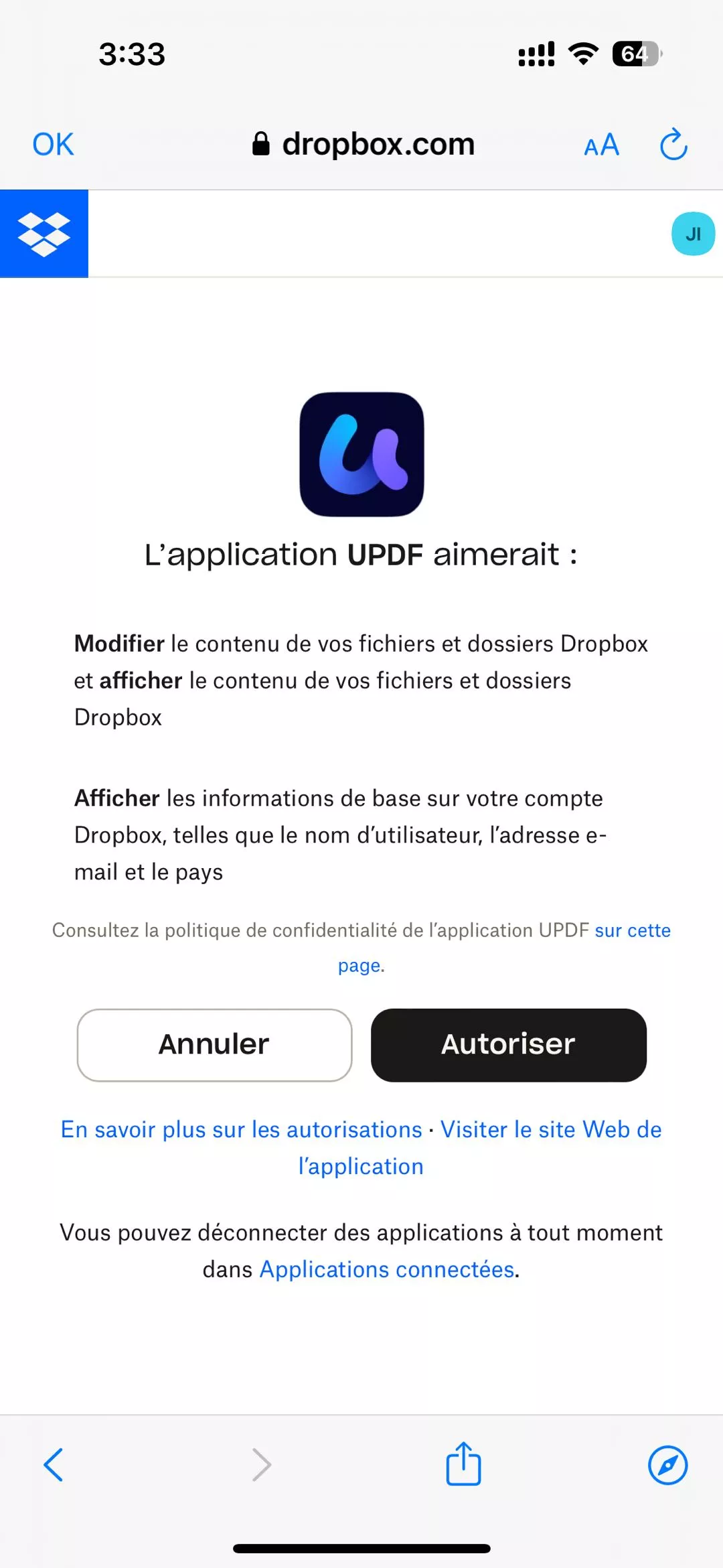Visit the application website link
Screen dimensions: 723x1568
coord(550,1129)
